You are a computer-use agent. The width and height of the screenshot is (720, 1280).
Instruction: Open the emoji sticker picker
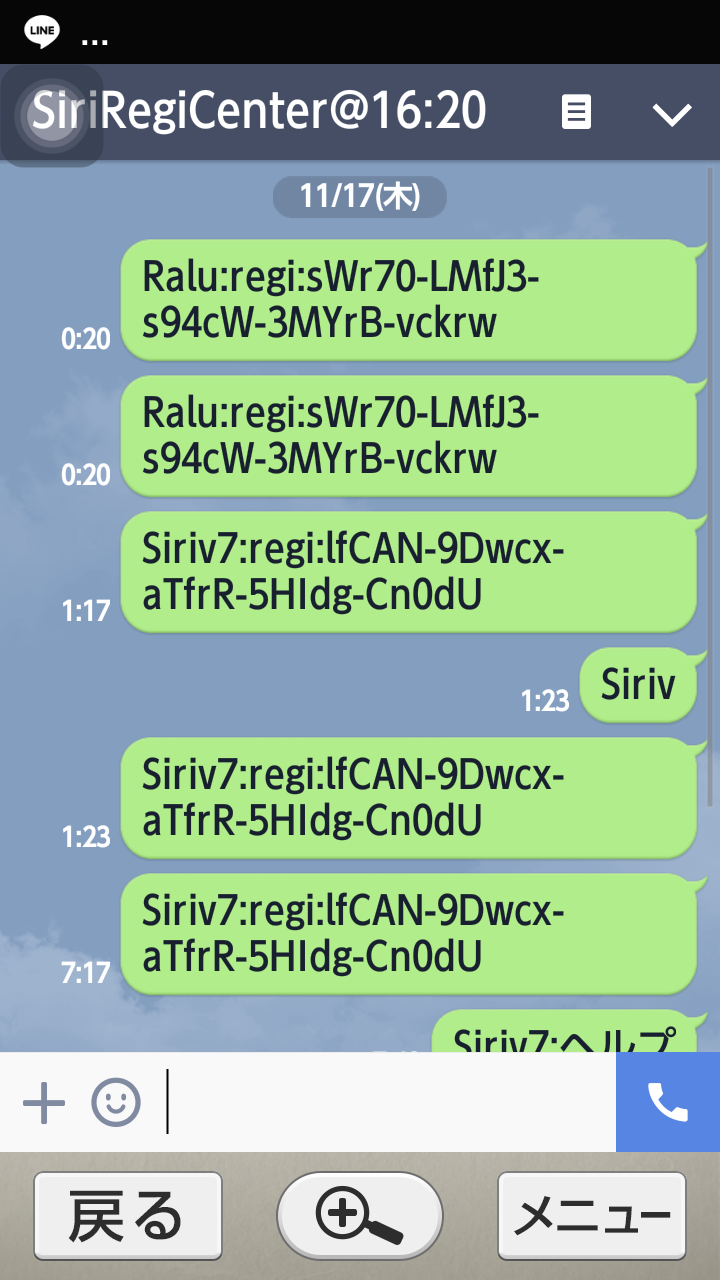[116, 1103]
